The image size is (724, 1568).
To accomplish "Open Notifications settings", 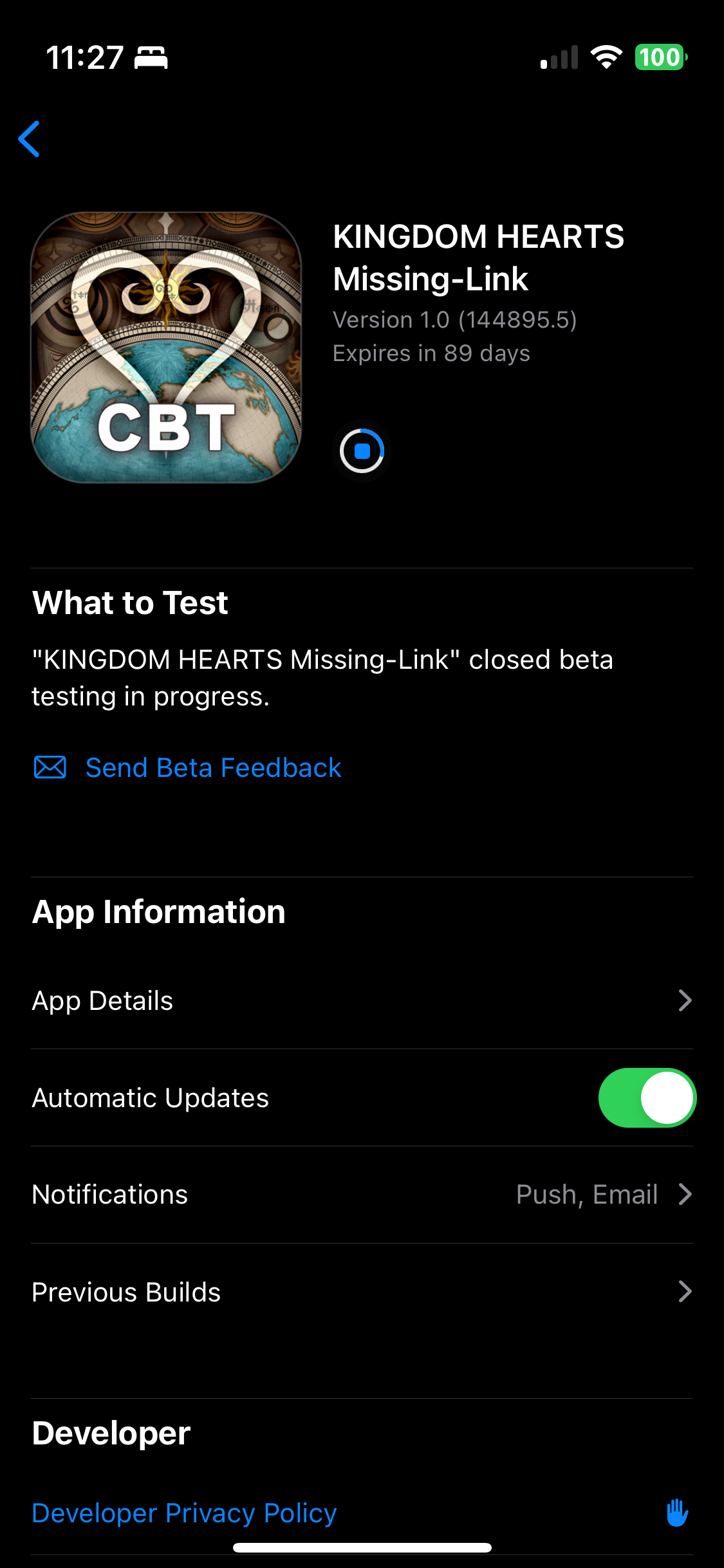I will pyautogui.click(x=362, y=1195).
